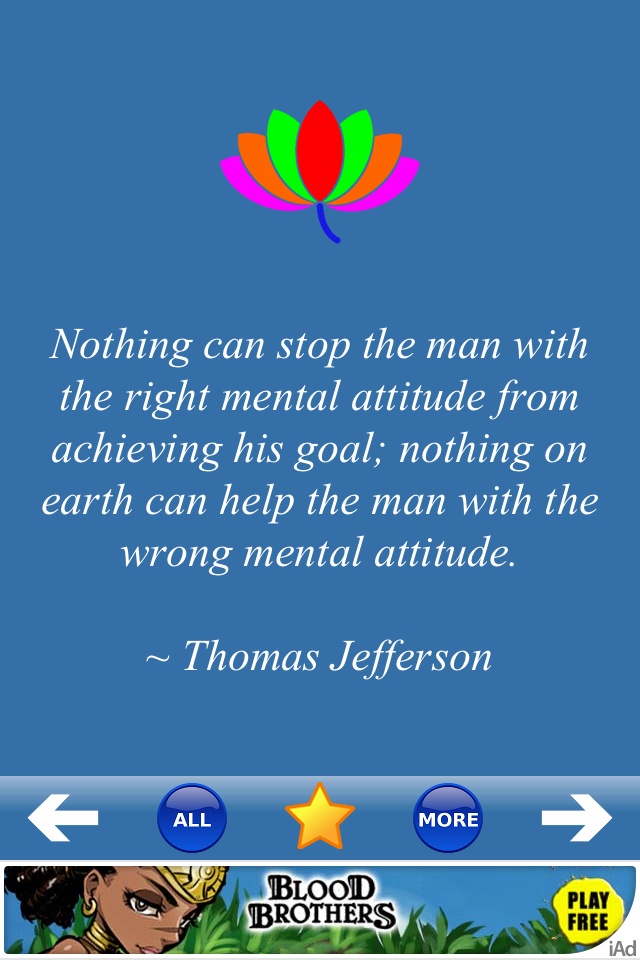Open the Blood Brothers ad banner

pyautogui.click(x=320, y=909)
